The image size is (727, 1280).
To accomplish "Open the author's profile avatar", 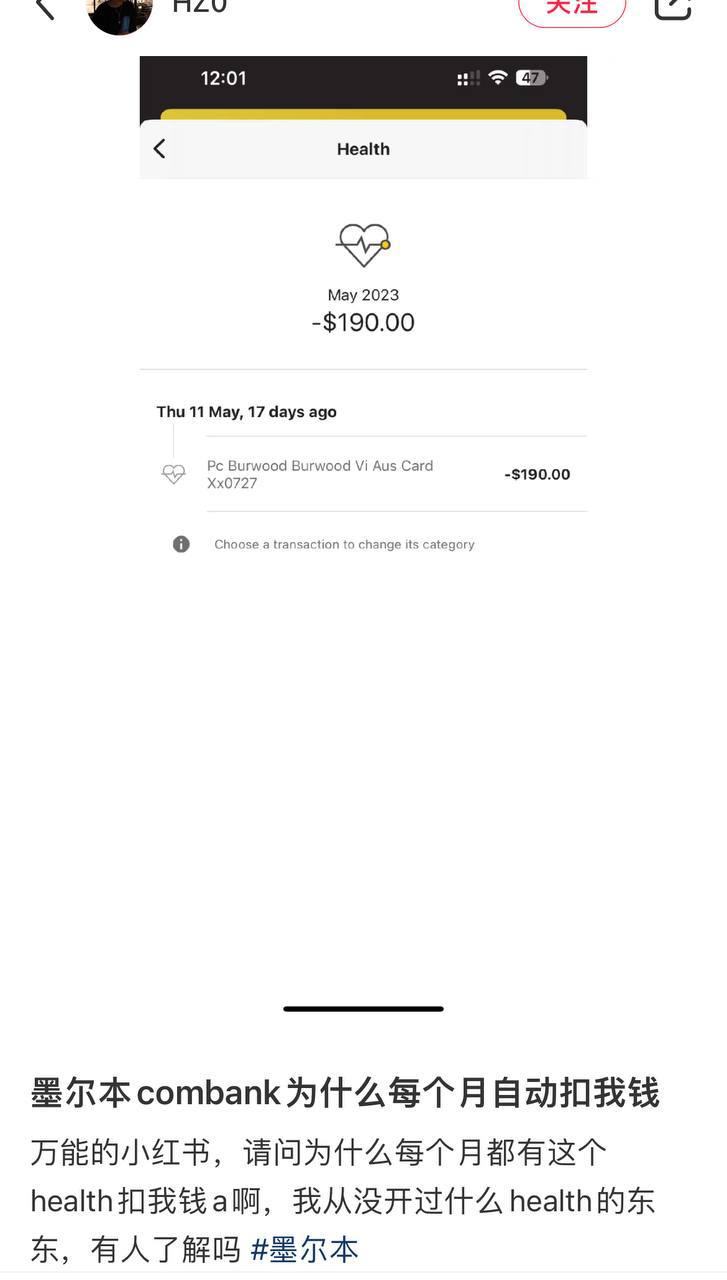I will click(x=120, y=12).
